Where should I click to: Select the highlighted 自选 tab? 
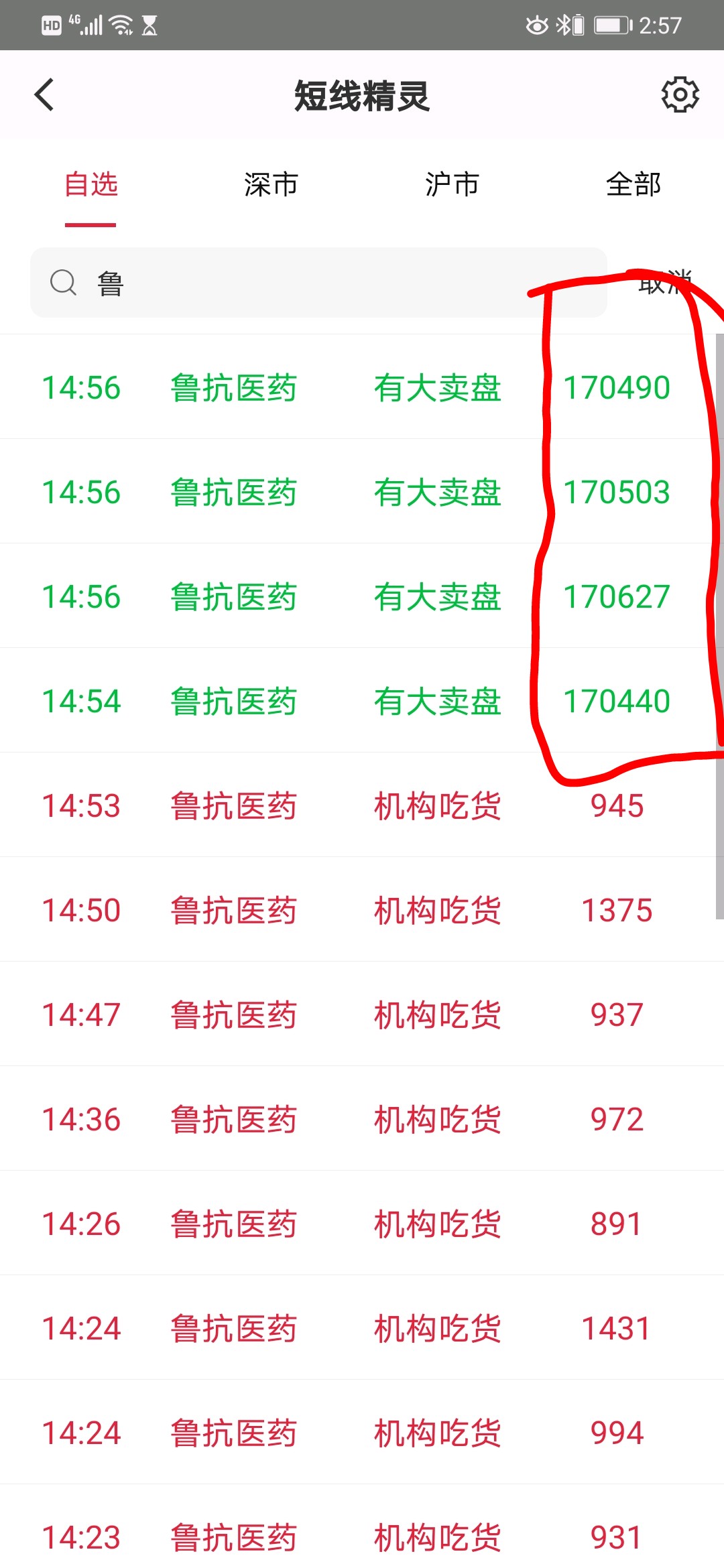tap(90, 186)
